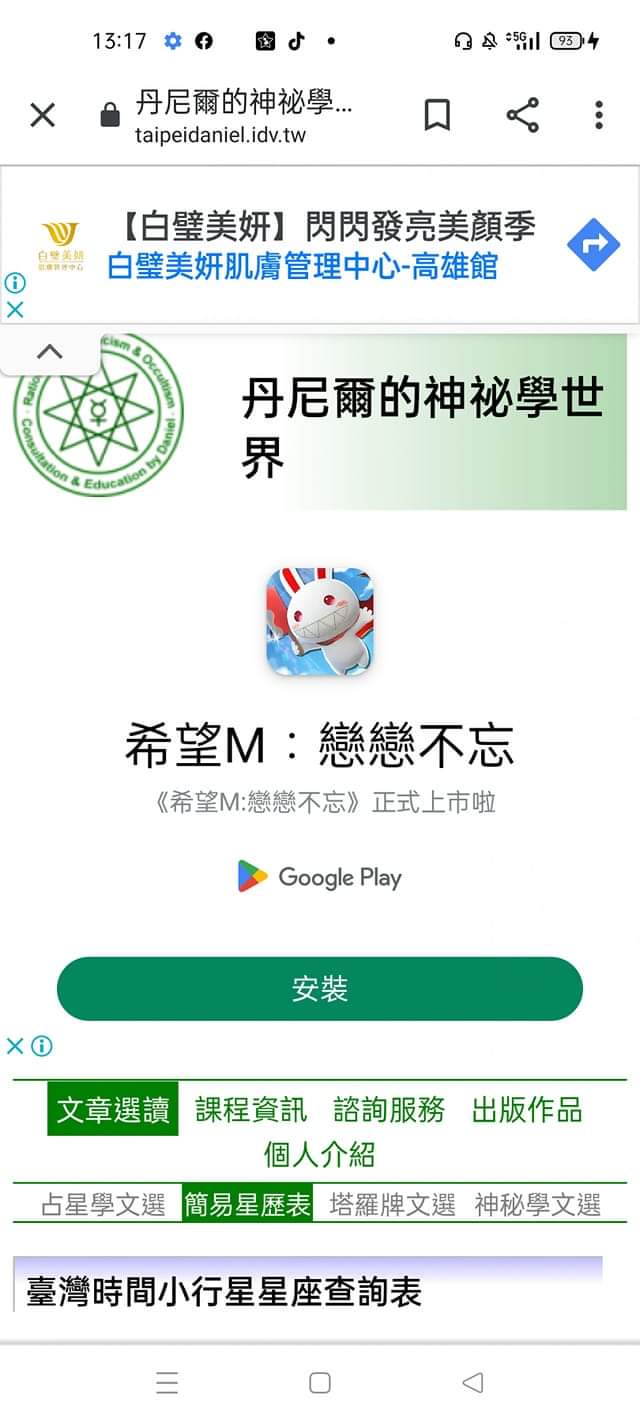Open 個人介紹 page

319,1155
